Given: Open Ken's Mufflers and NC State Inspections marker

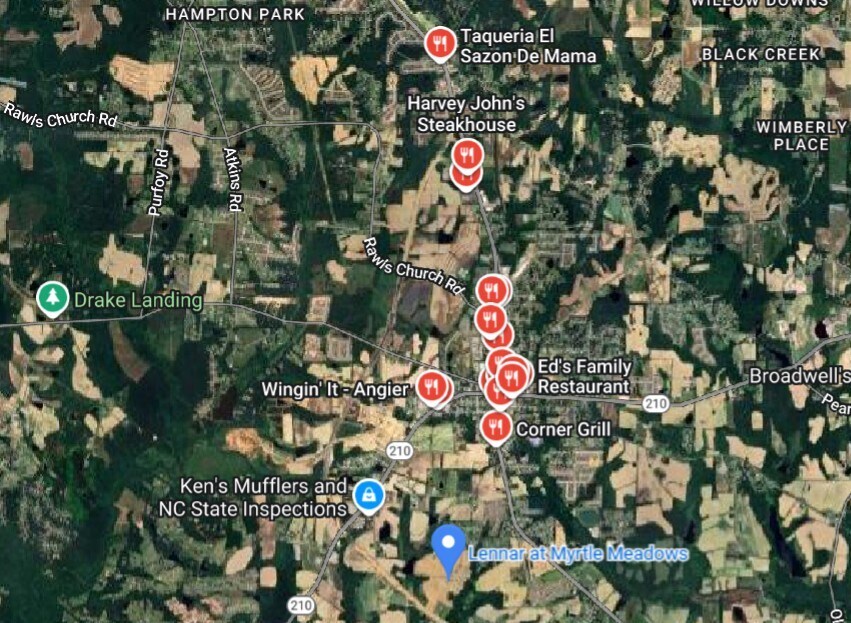Looking at the screenshot, I should point(369,494).
